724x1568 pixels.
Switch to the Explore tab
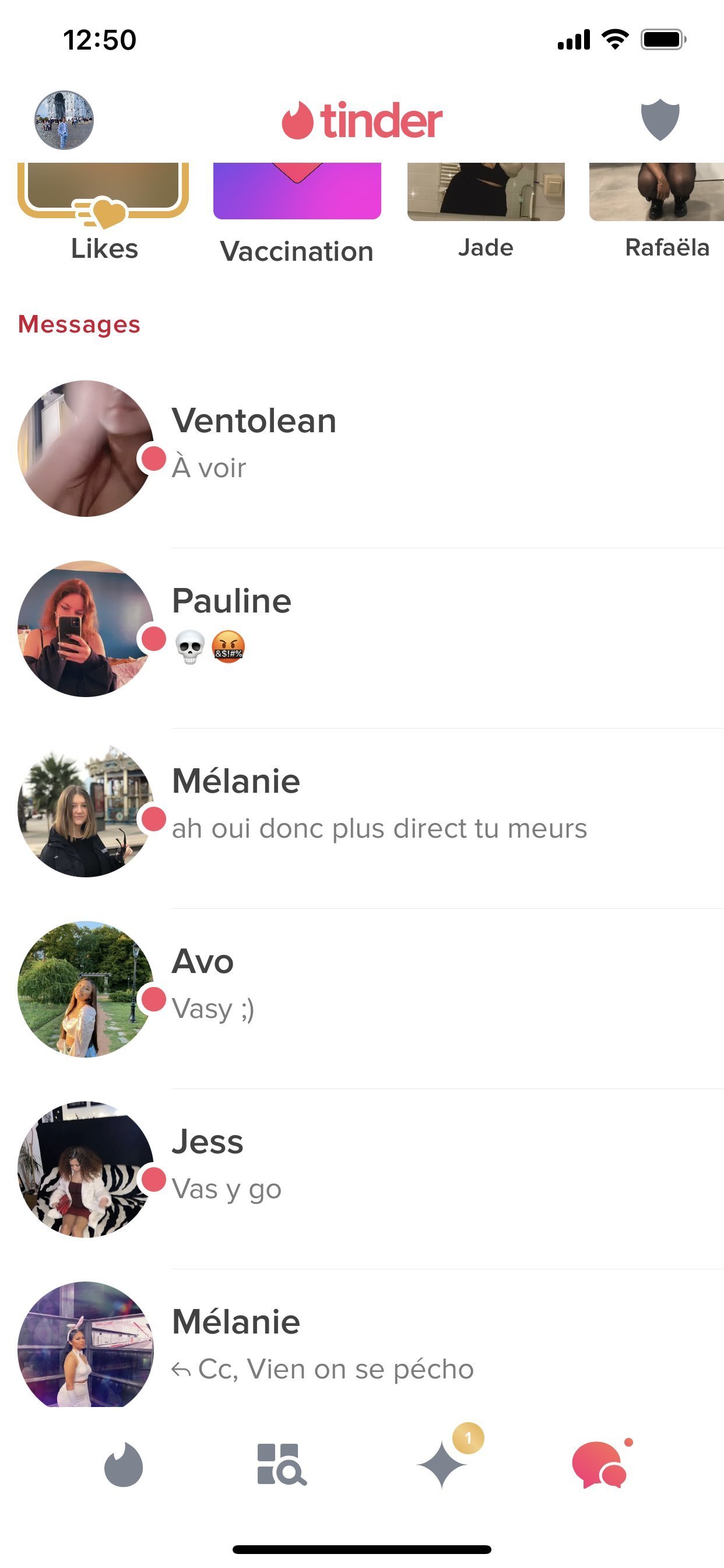(282, 1464)
